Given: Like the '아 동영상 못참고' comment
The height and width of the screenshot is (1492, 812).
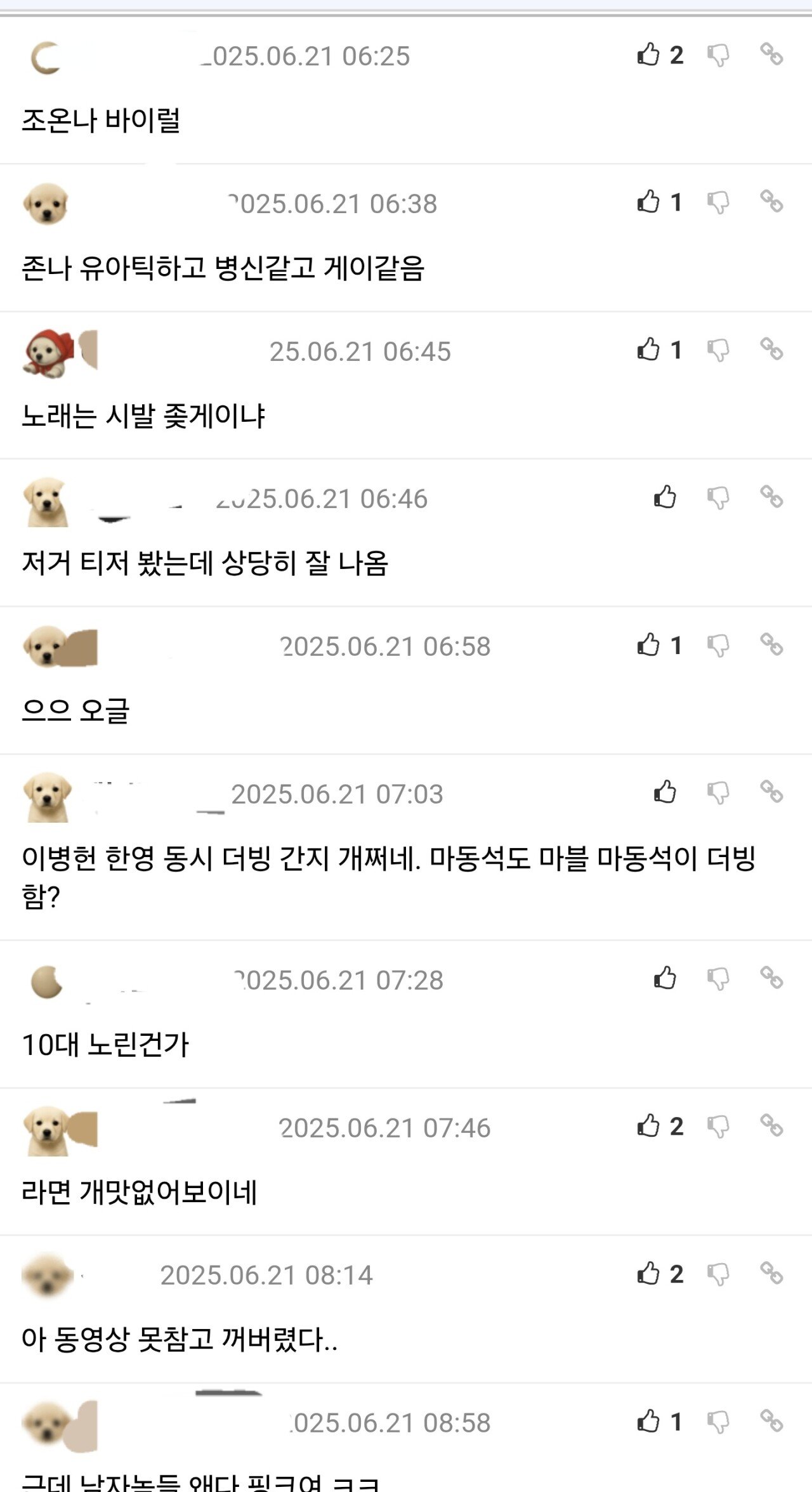Looking at the screenshot, I should pyautogui.click(x=648, y=1273).
